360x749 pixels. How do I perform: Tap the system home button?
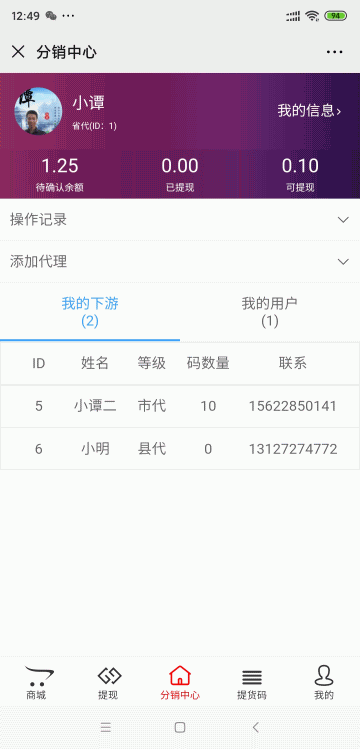[180, 727]
